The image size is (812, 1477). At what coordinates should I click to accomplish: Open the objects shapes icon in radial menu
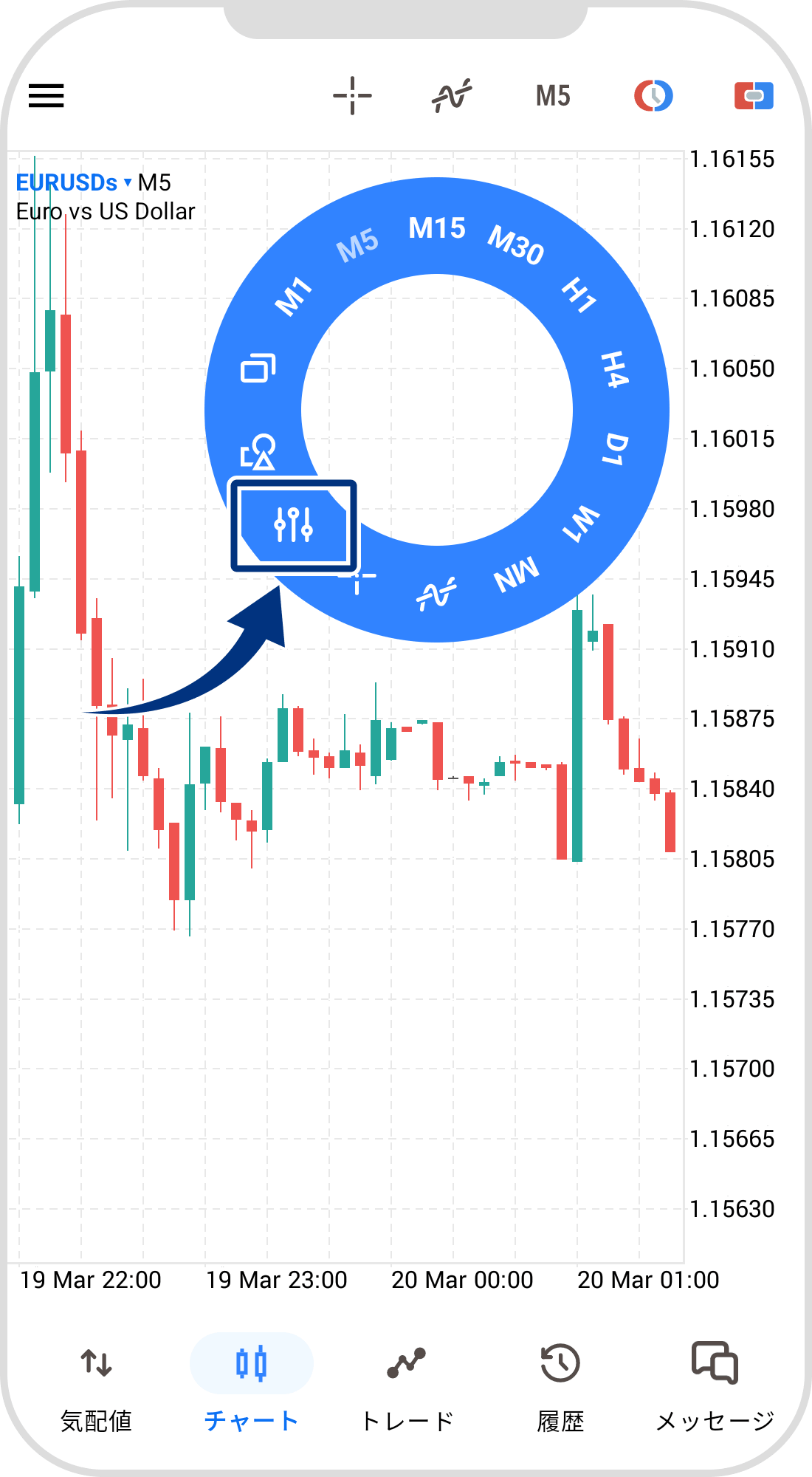click(x=258, y=451)
